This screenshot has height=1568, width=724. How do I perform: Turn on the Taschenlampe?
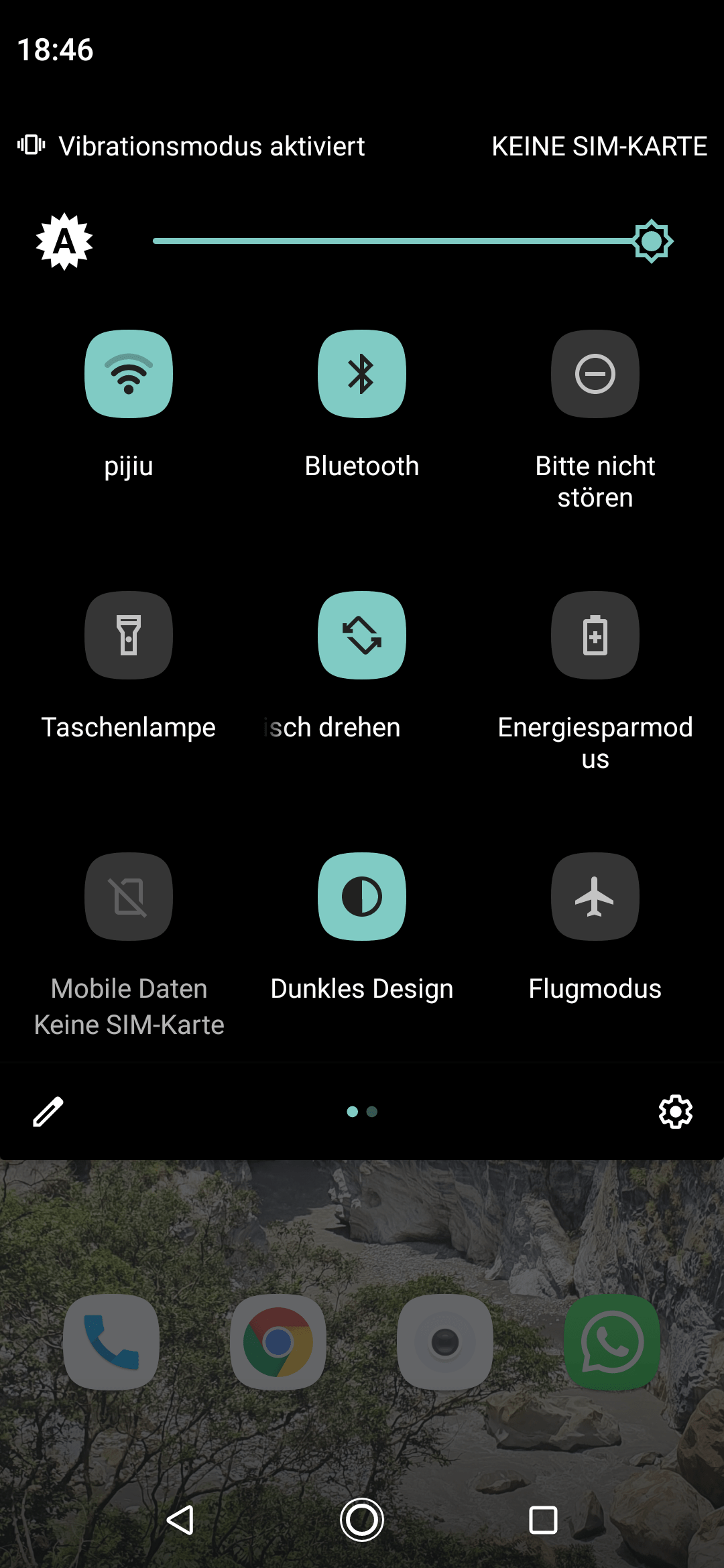click(x=129, y=635)
